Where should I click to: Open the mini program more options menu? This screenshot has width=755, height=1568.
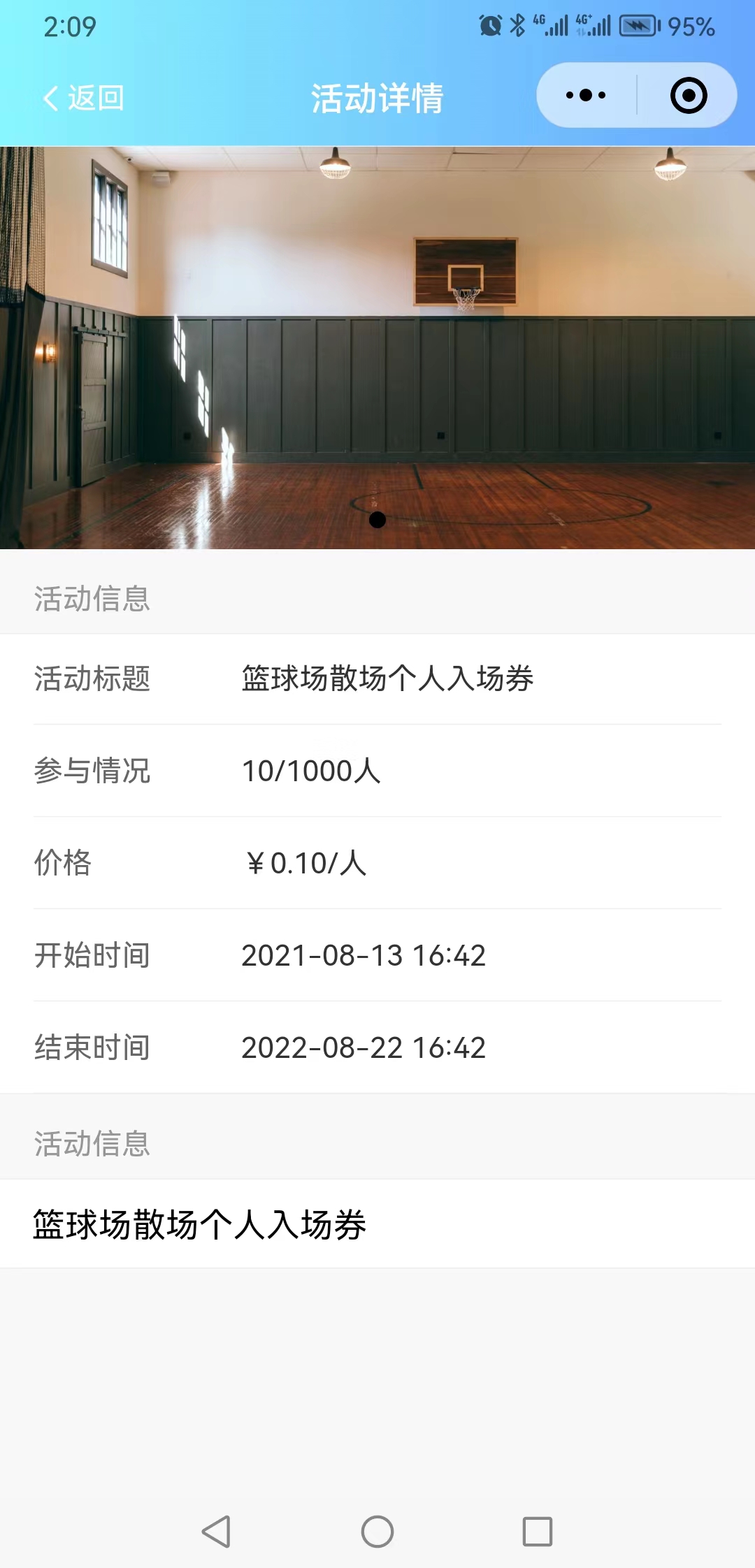[586, 95]
